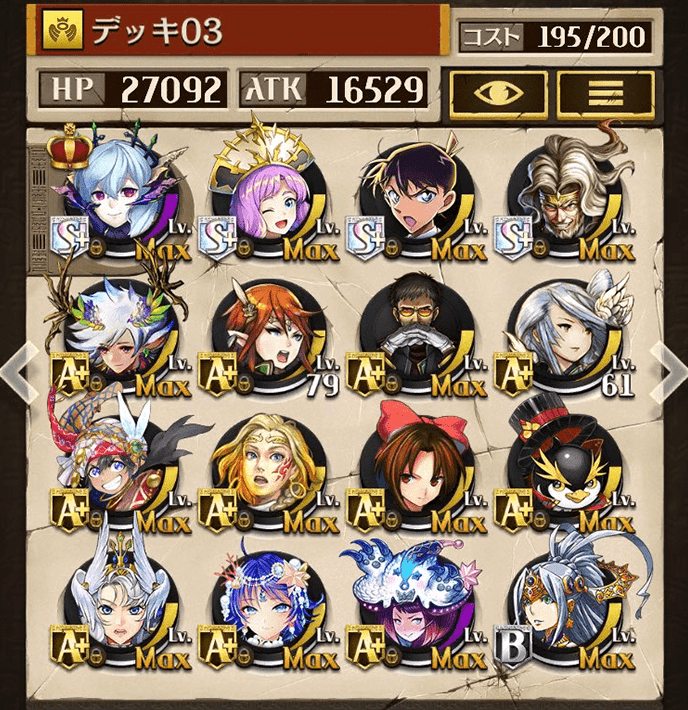Viewport: 688px width, 710px height.
Task: Tap the eye view button
Action: (497, 93)
